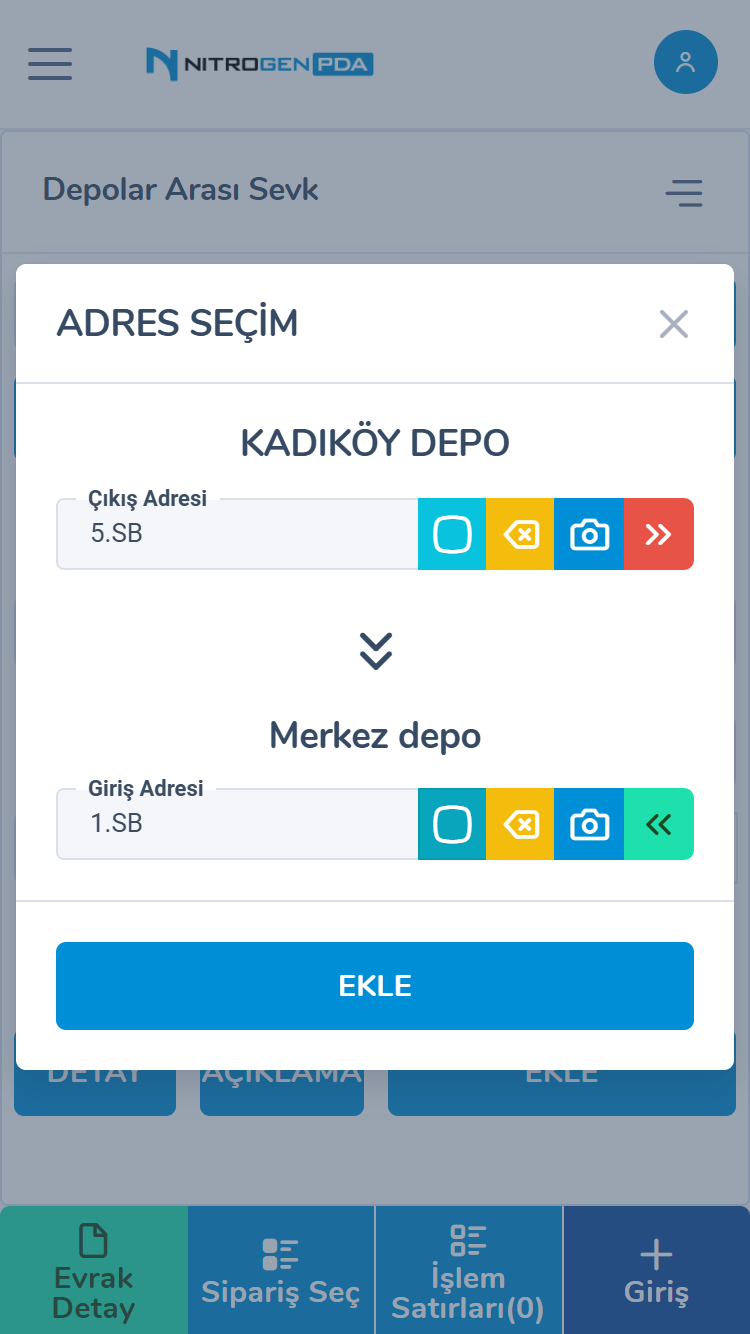Open camera scanner for Giriş Adresi
This screenshot has width=750, height=1334.
pyautogui.click(x=589, y=824)
